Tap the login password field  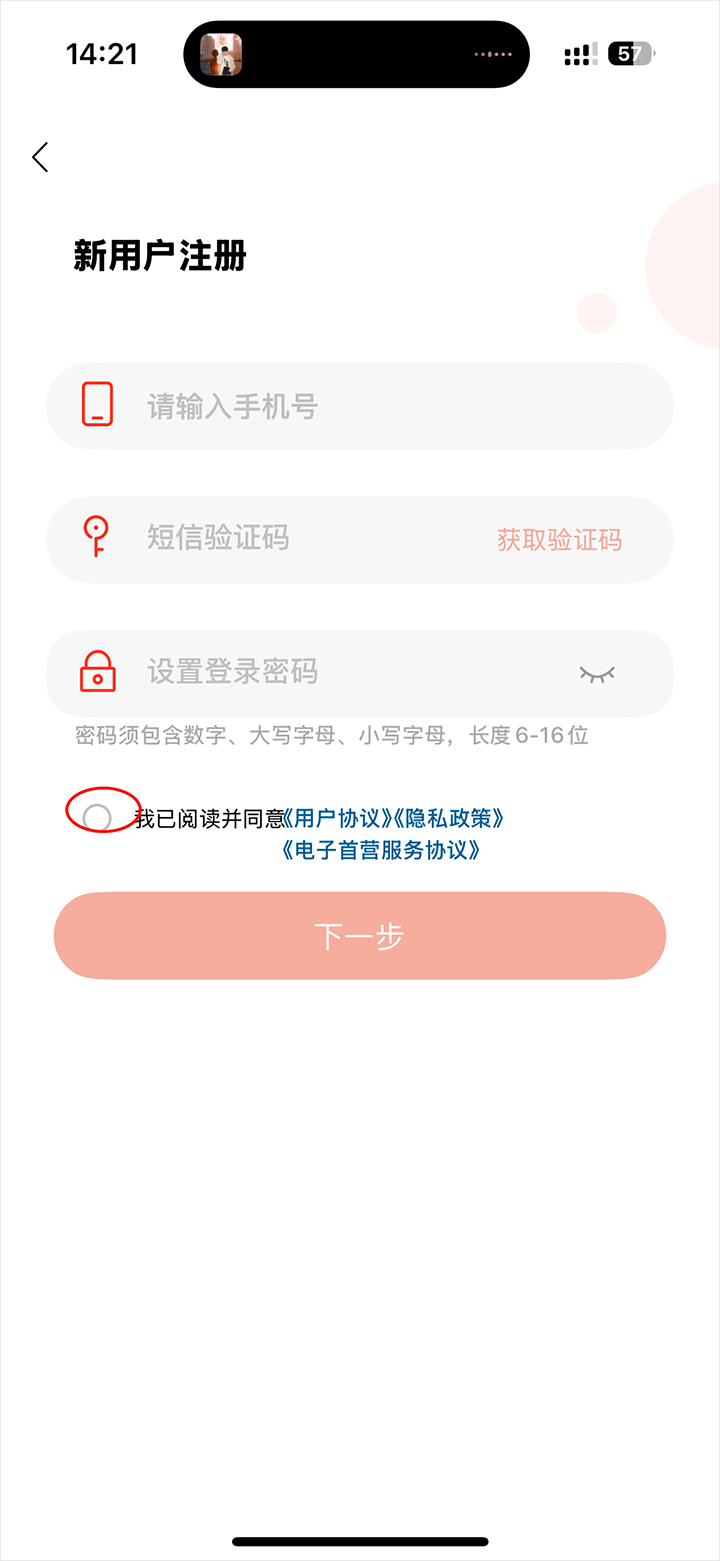(340, 672)
